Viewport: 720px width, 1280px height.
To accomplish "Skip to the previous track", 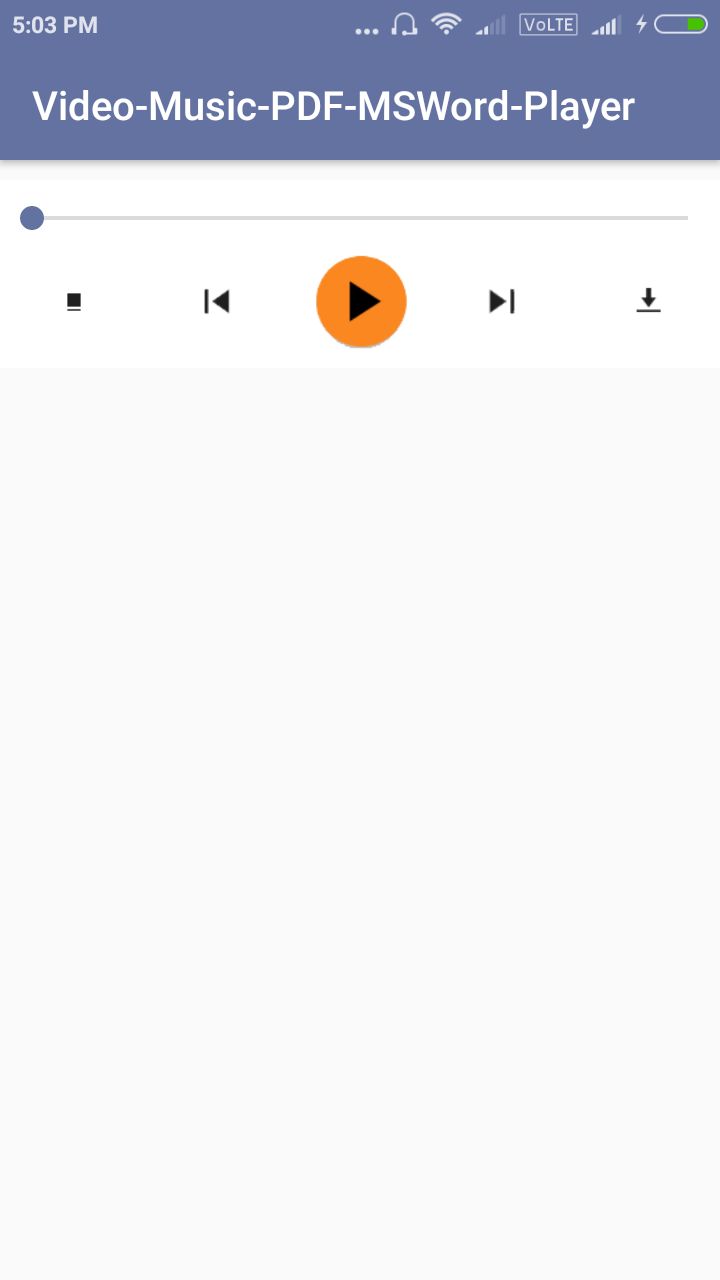I will click(x=217, y=301).
